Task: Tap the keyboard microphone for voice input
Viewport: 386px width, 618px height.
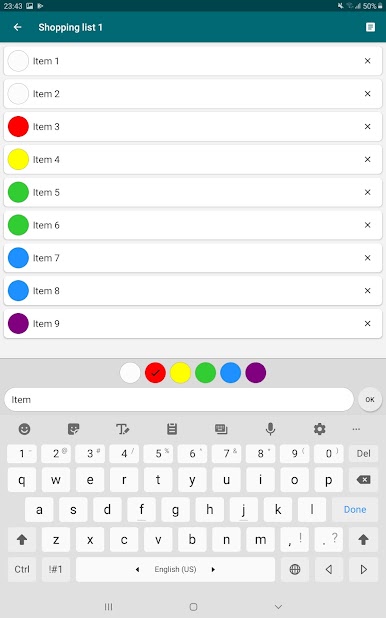Action: 270,429
